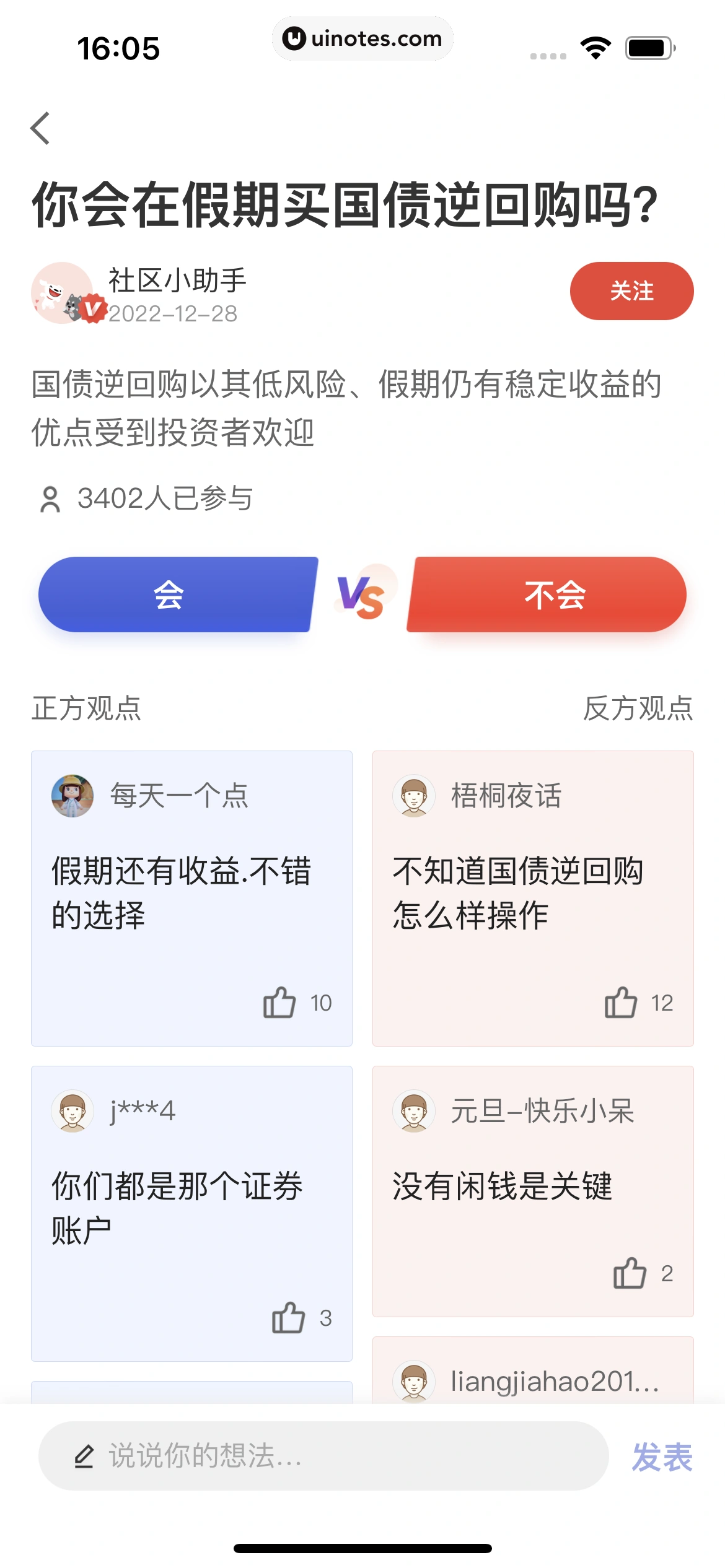Like 元旦-快乐小呆's comment

pos(630,1274)
